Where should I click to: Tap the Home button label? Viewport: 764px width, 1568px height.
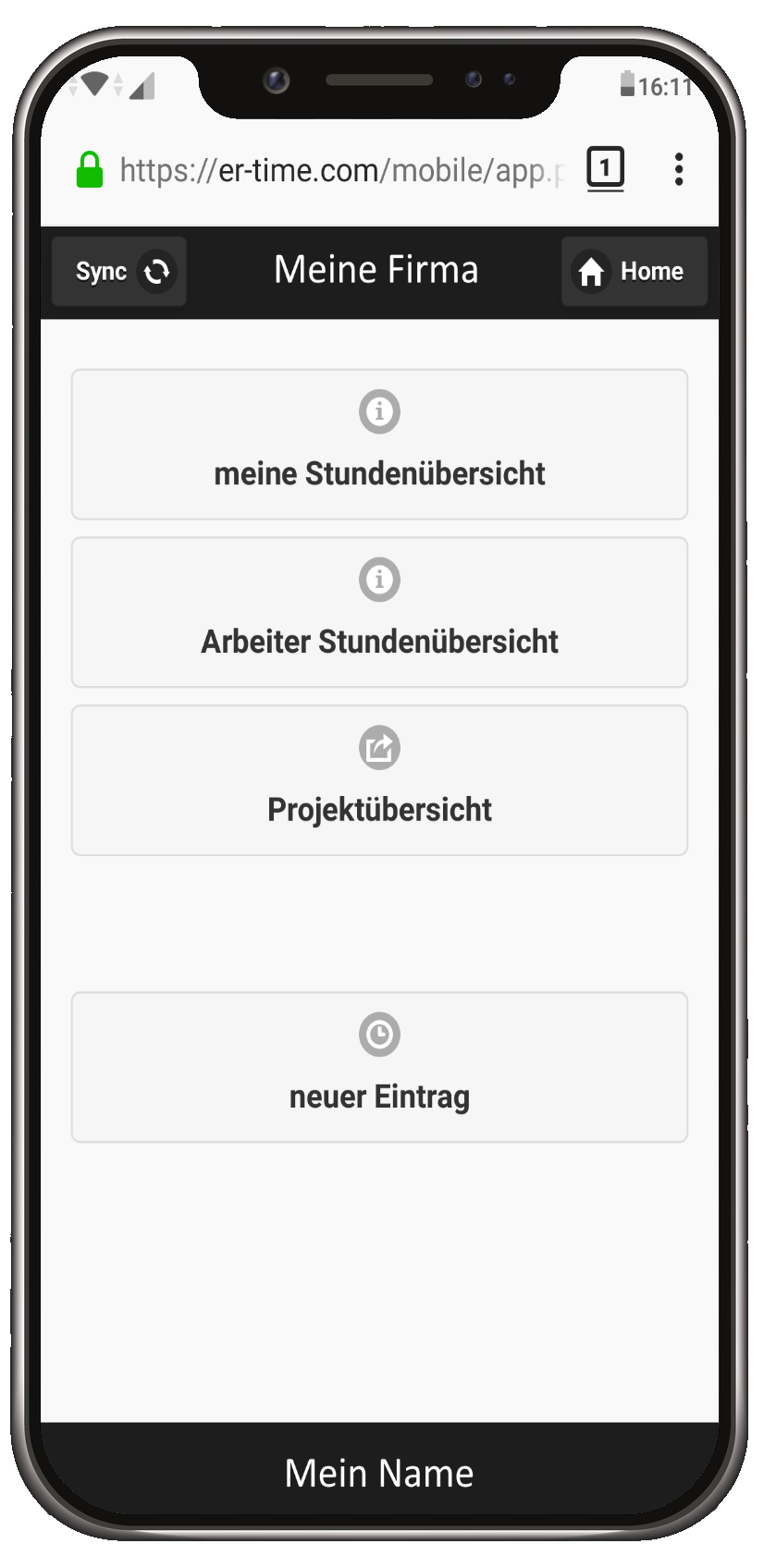click(653, 271)
